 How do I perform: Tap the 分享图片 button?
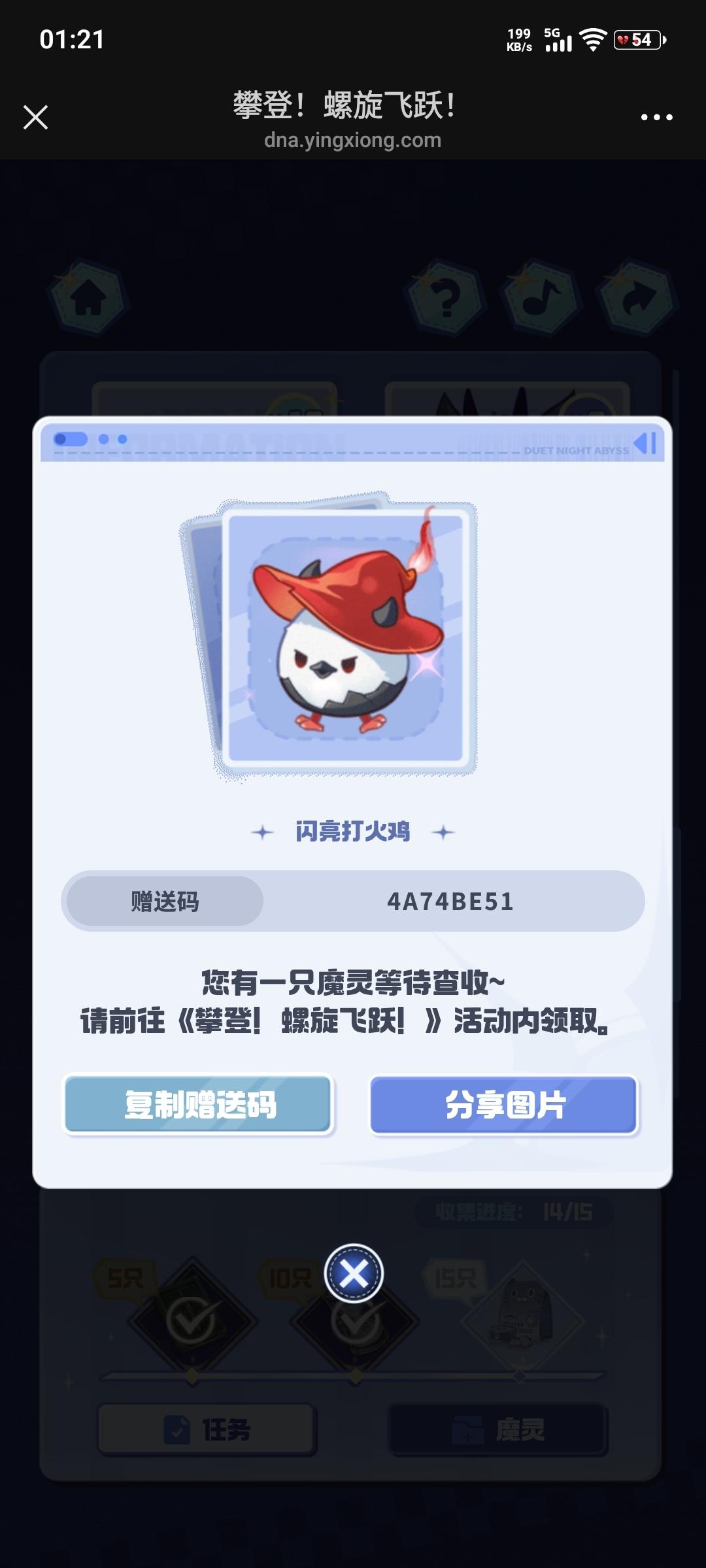(504, 1104)
